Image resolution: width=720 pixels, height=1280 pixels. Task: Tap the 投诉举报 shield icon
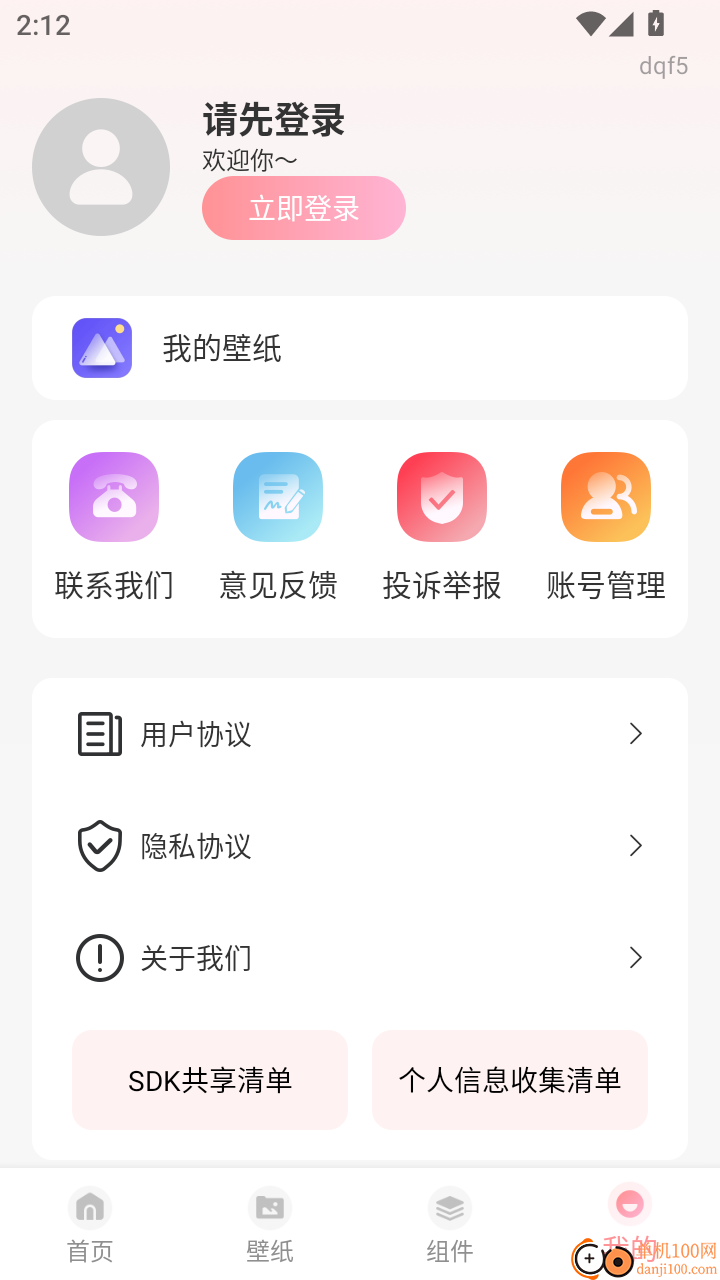441,497
